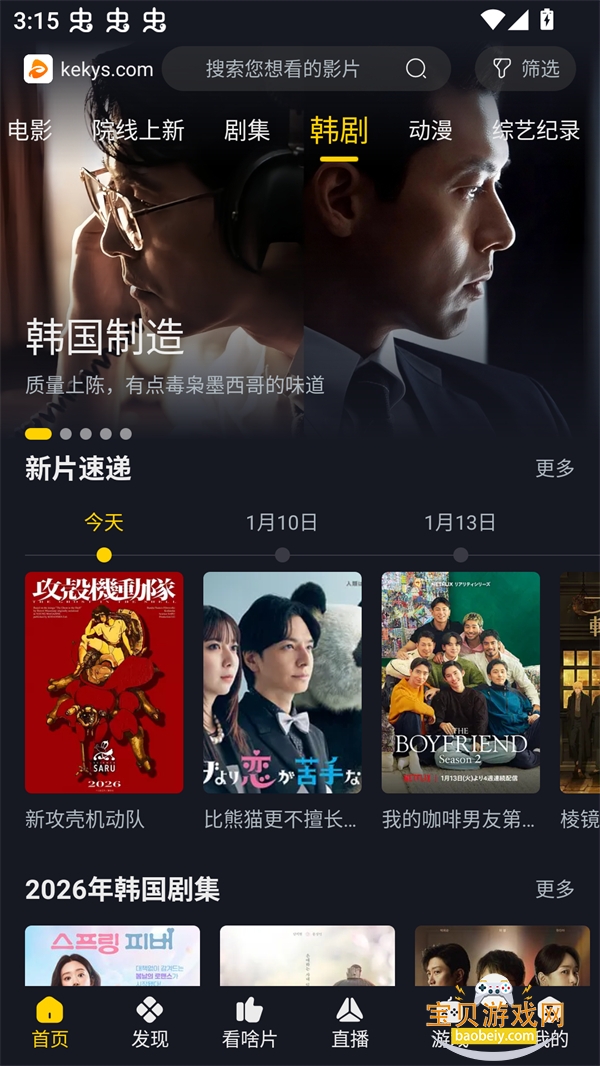Tap 更多 next to 新片速递
600x1066 pixels.
[555, 468]
